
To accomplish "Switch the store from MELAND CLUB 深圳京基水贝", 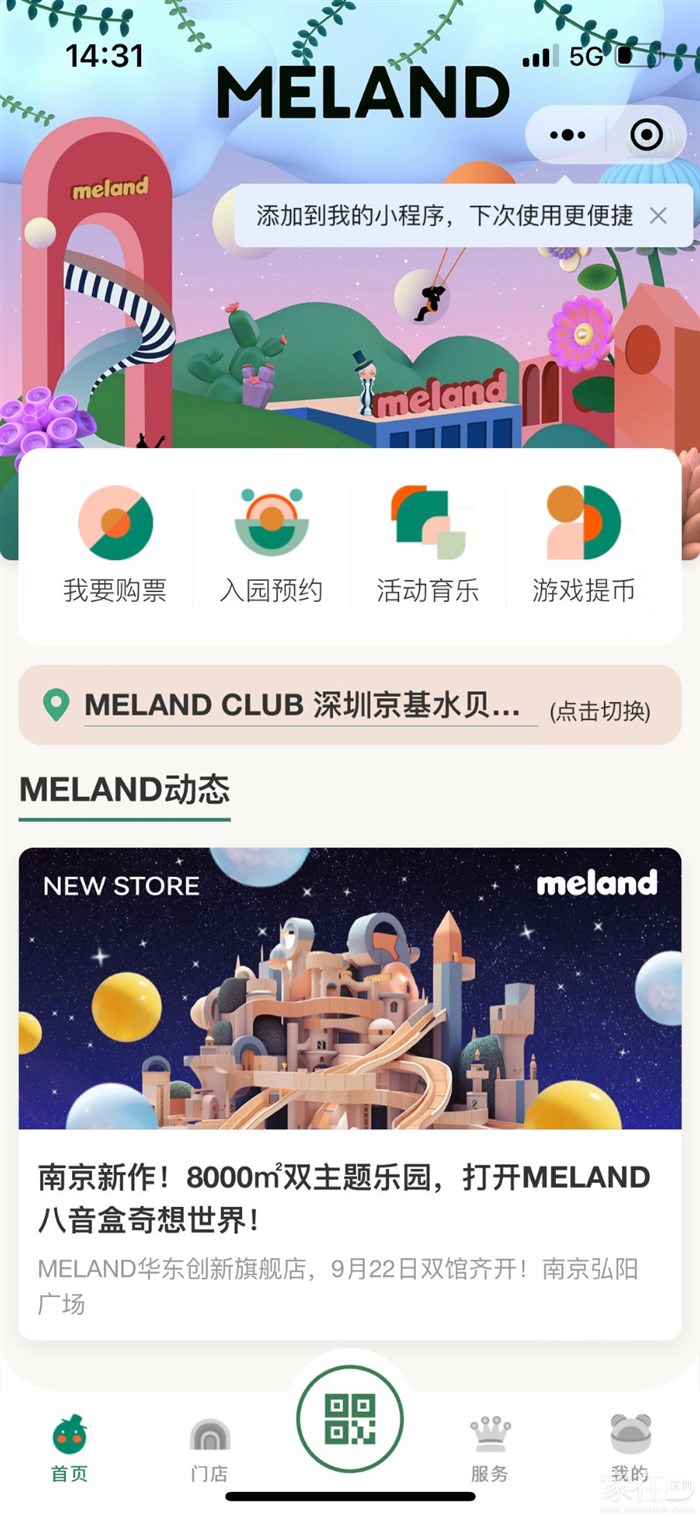I will pyautogui.click(x=598, y=711).
